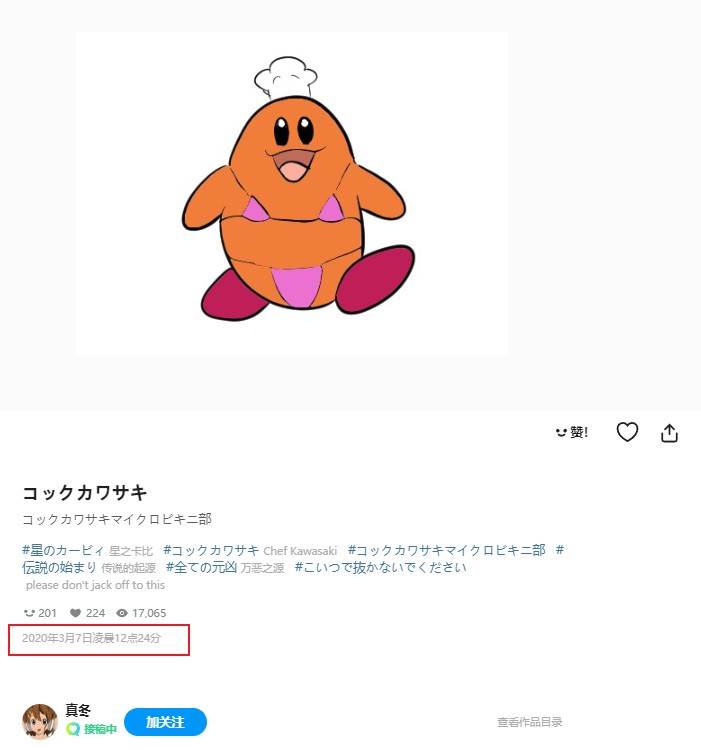
Task: Open the first #コックカワサキ tag
Action: coord(211,550)
